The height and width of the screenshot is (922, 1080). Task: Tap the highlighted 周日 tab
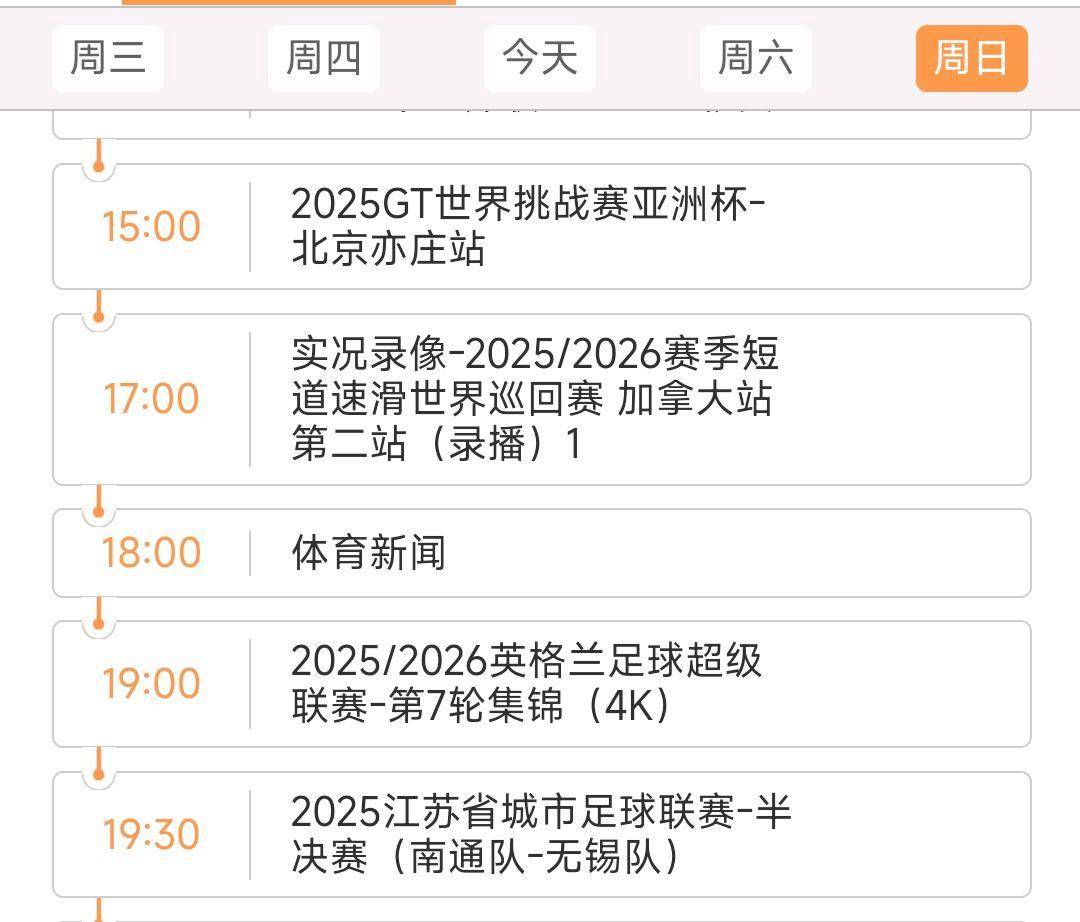(x=971, y=58)
